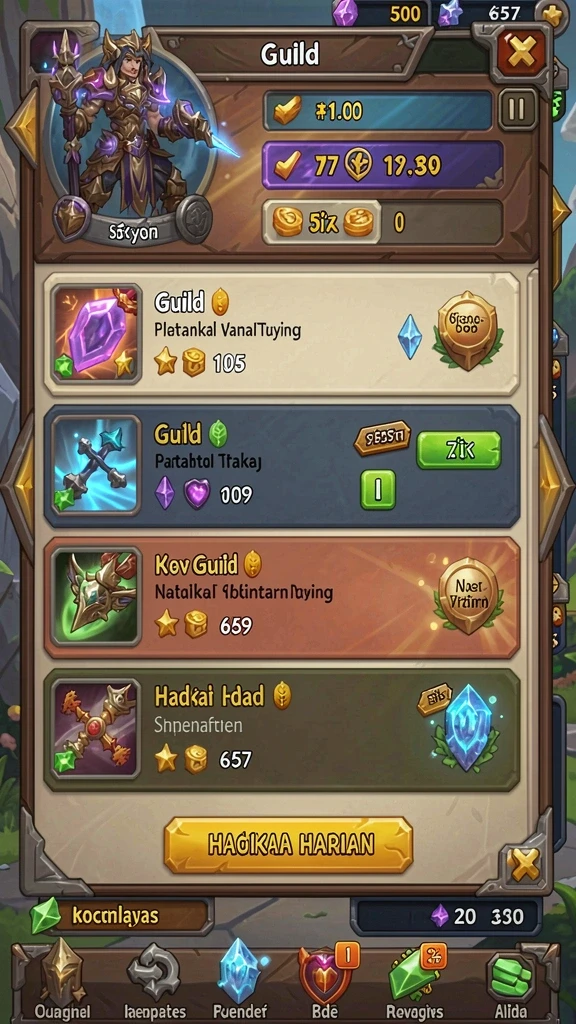Tap the green ZIK button

point(458,450)
